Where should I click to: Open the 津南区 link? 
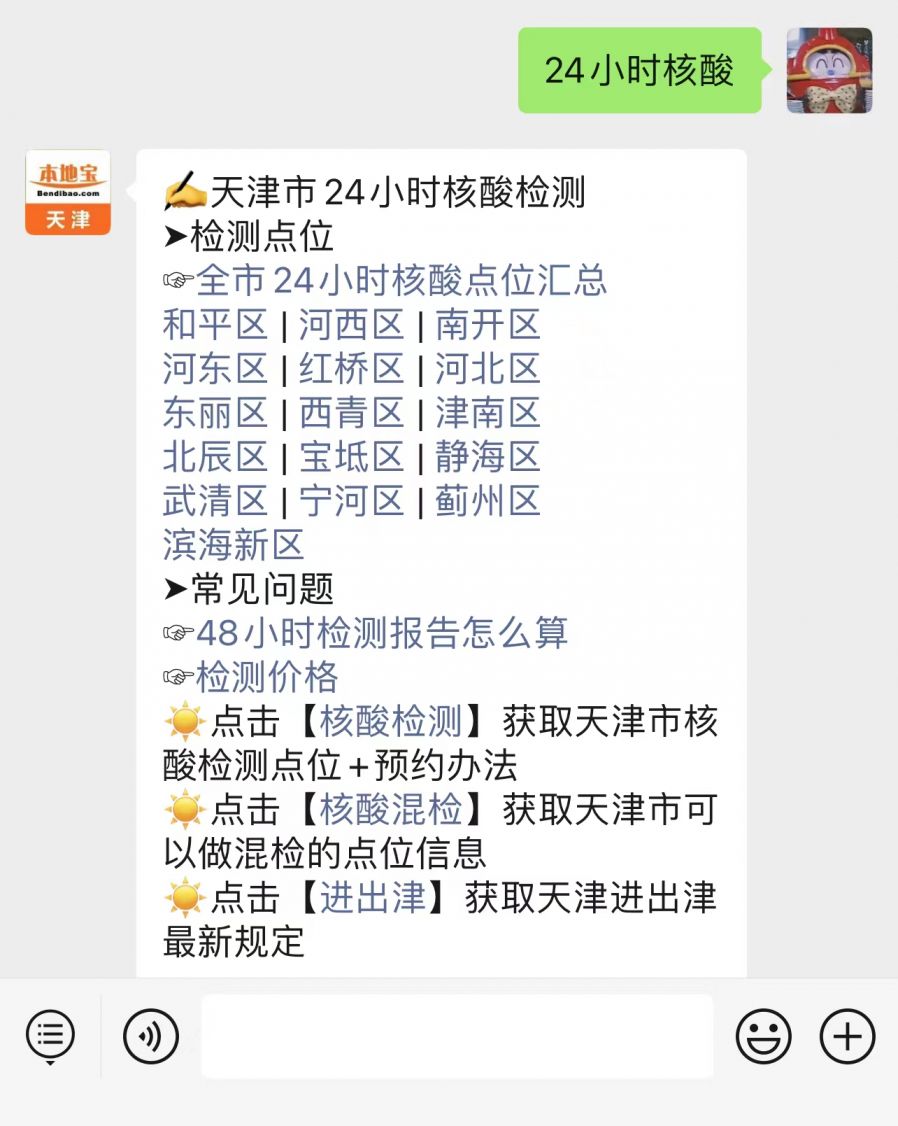click(487, 412)
